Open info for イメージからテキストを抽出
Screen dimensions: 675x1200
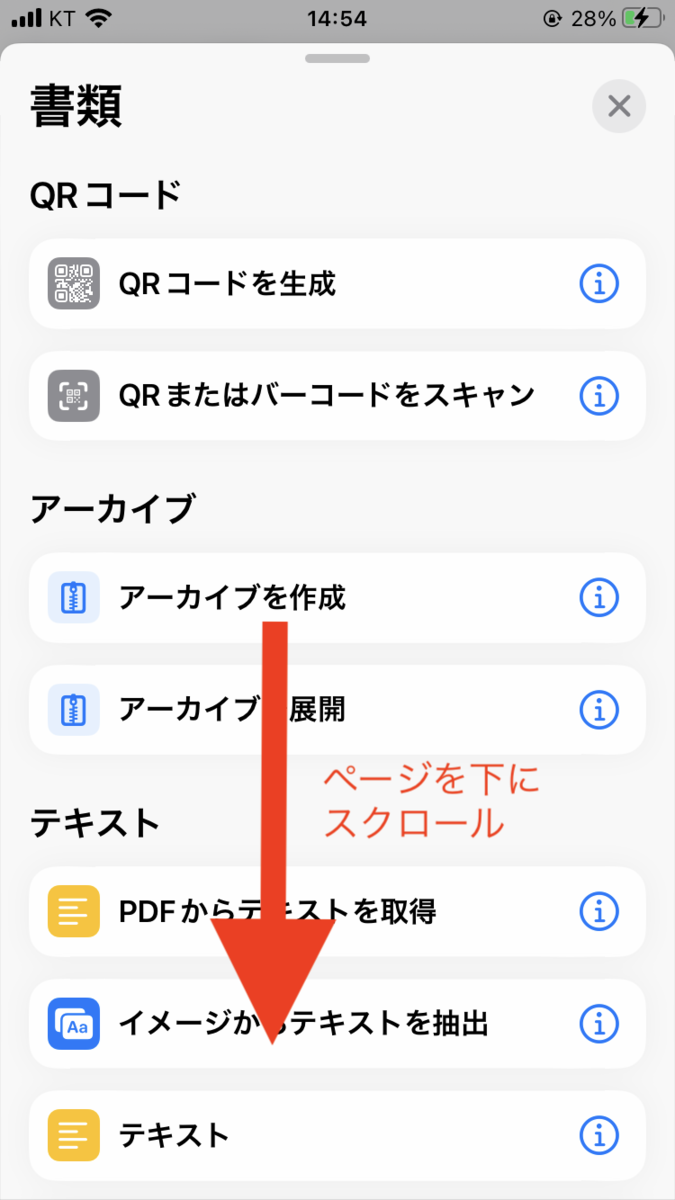coord(599,1023)
